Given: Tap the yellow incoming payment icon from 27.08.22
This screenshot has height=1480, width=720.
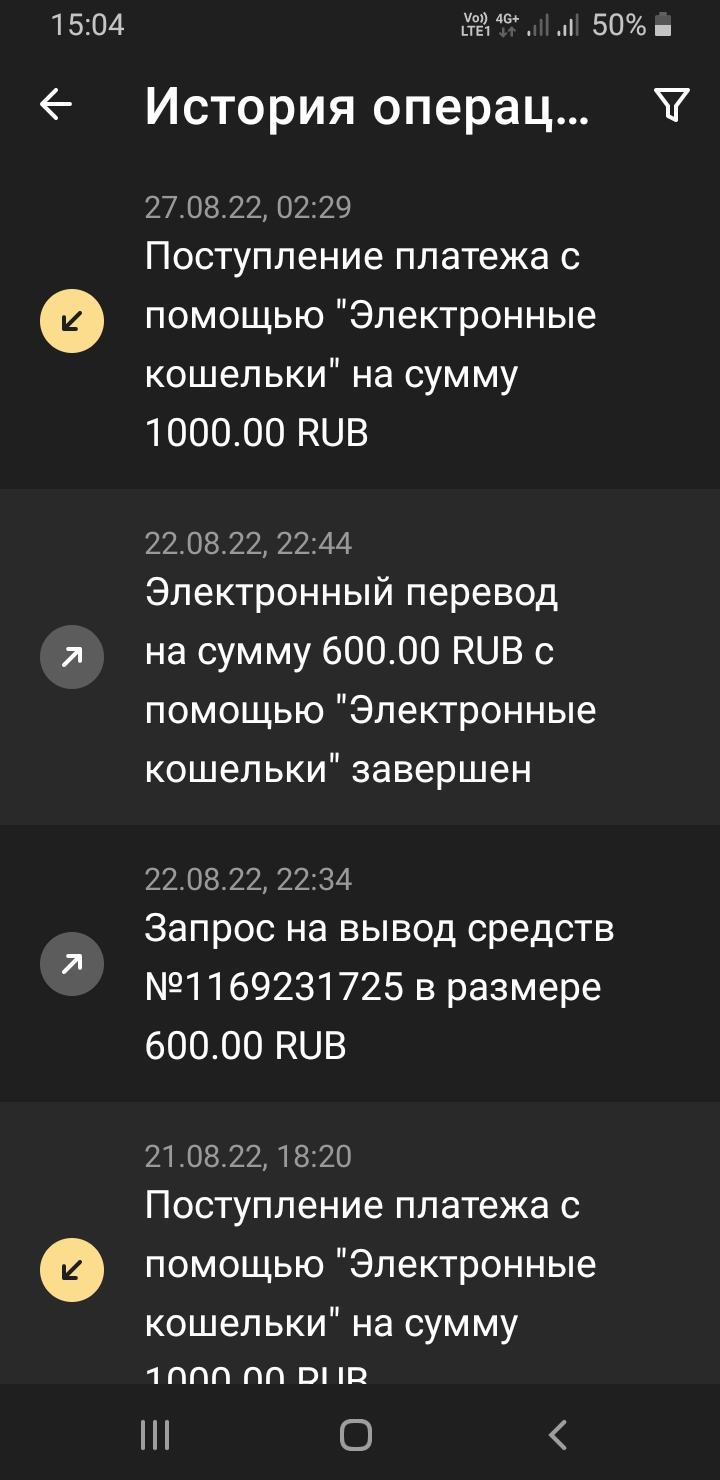Looking at the screenshot, I should (x=71, y=320).
